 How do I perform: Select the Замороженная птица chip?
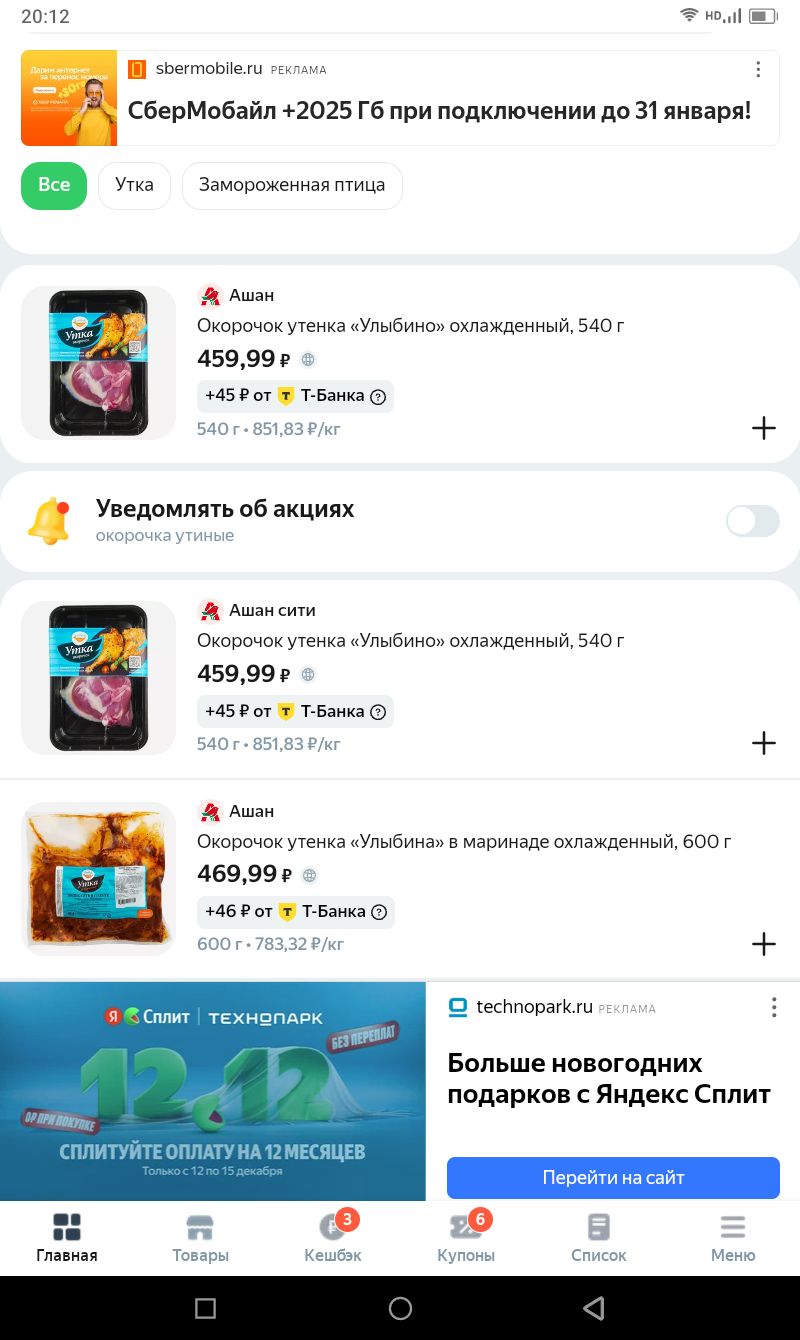[x=291, y=185]
